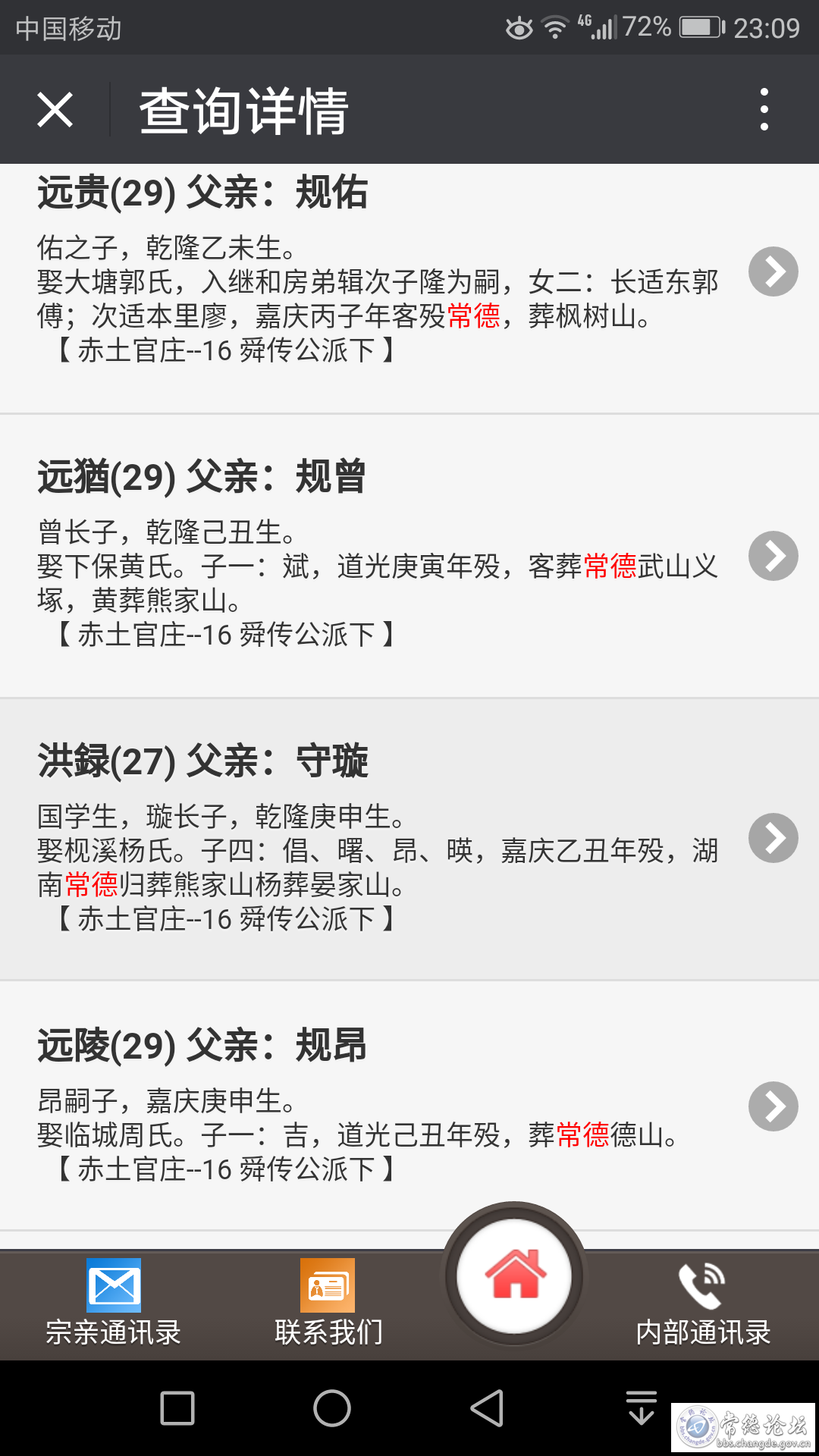Screen dimensions: 819x1456
Task: Tap the red home button
Action: 515,1276
